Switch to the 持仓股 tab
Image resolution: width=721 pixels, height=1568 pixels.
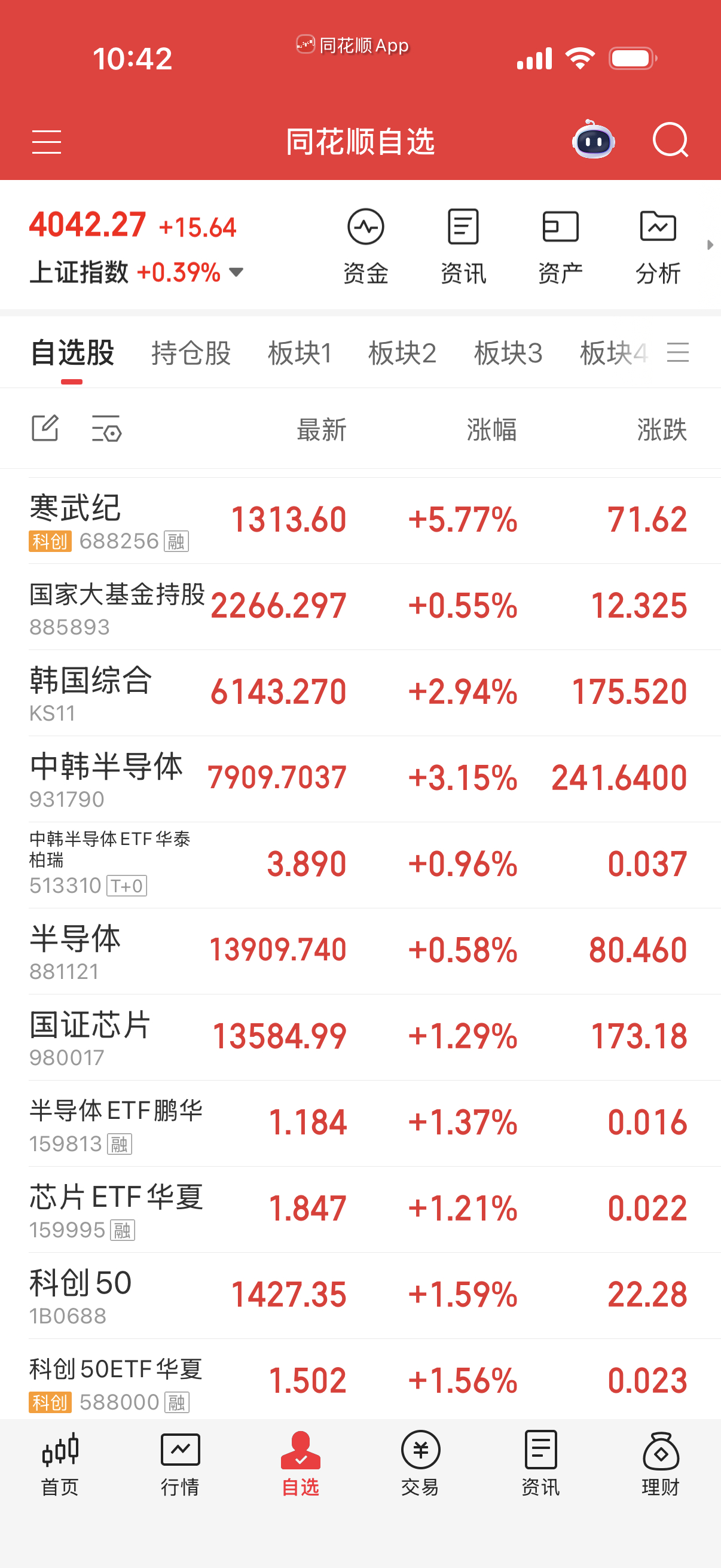click(191, 353)
